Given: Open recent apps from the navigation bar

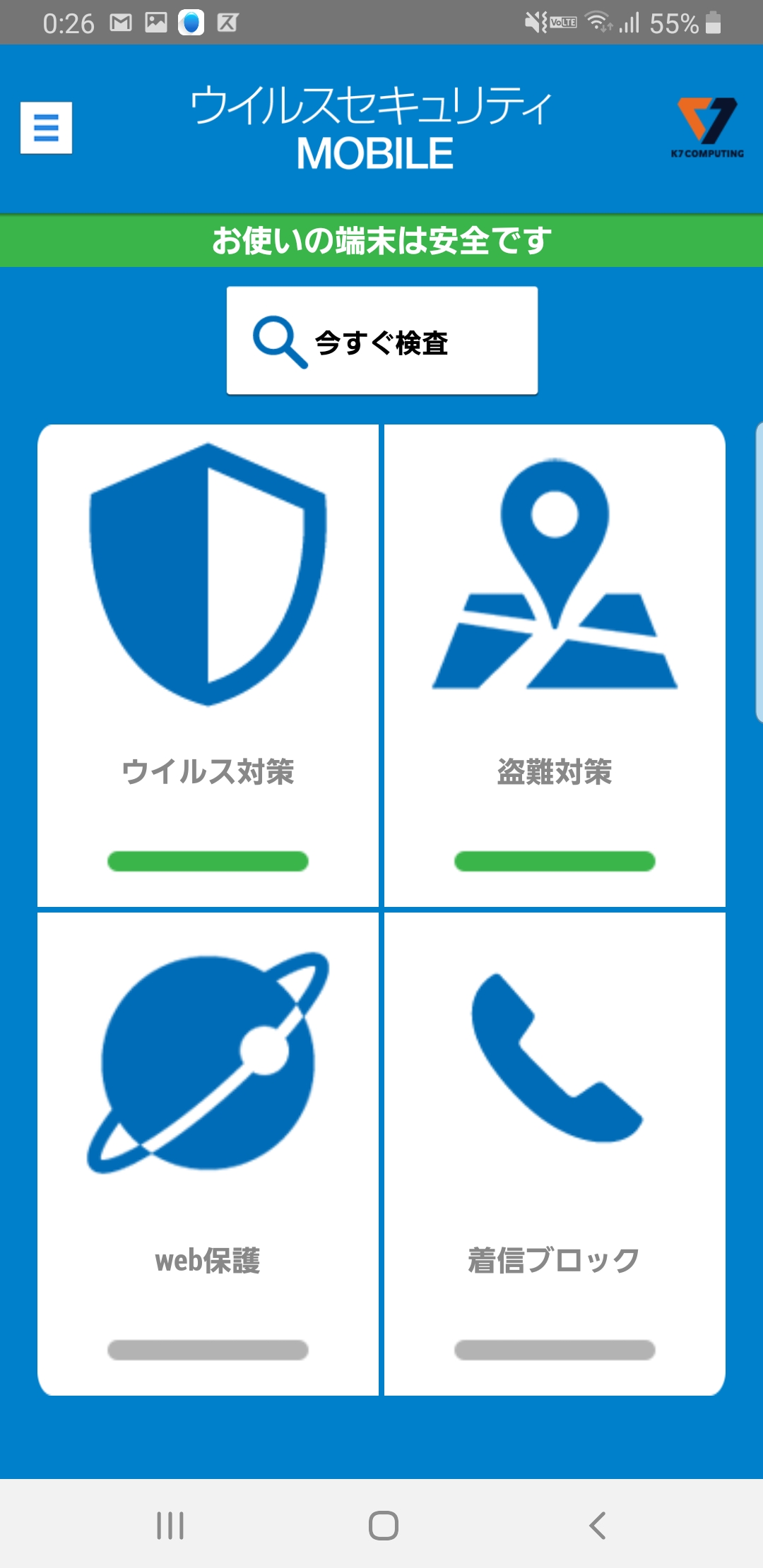Looking at the screenshot, I should coord(170,1526).
